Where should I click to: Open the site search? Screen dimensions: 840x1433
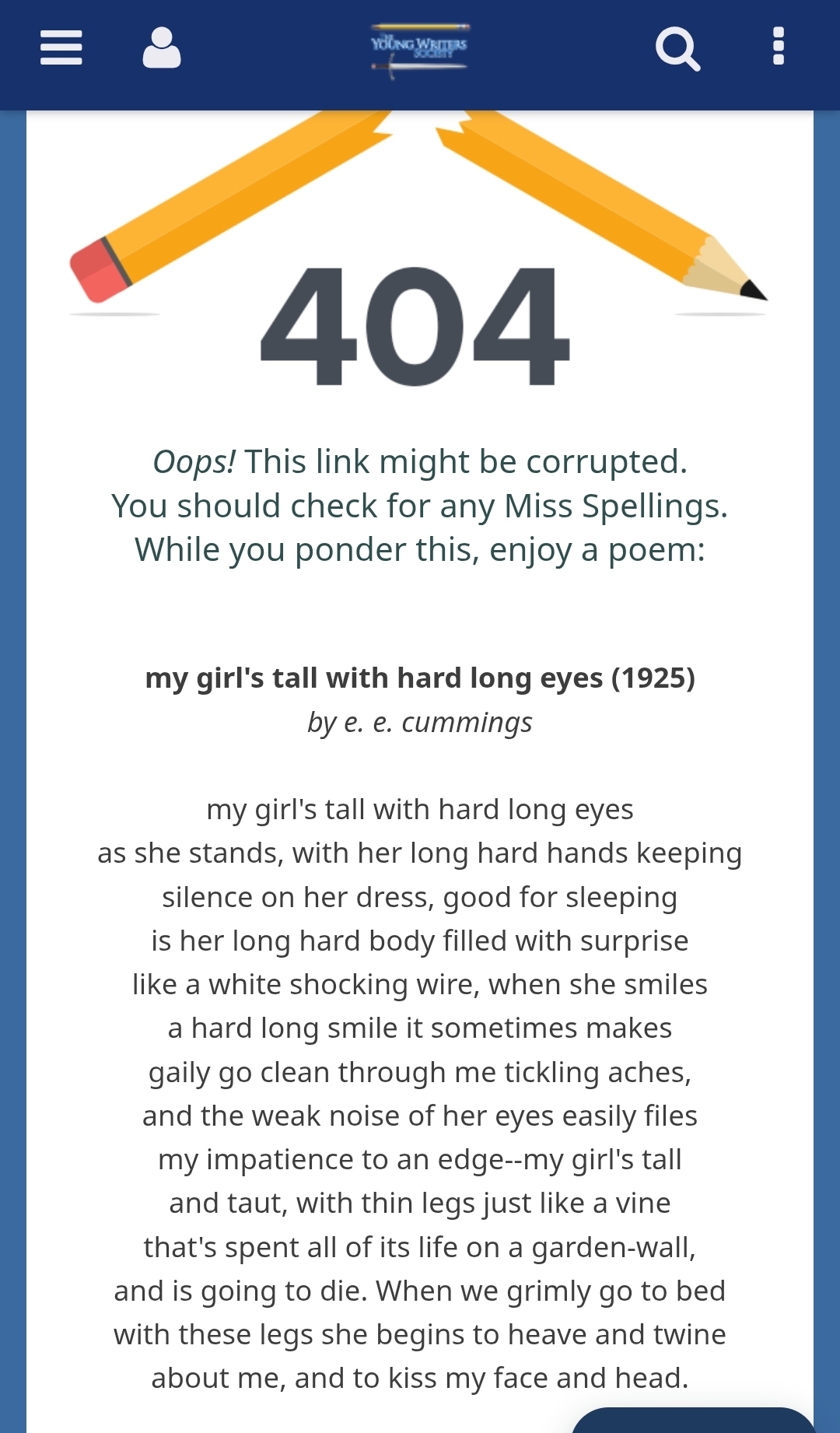pyautogui.click(x=677, y=49)
